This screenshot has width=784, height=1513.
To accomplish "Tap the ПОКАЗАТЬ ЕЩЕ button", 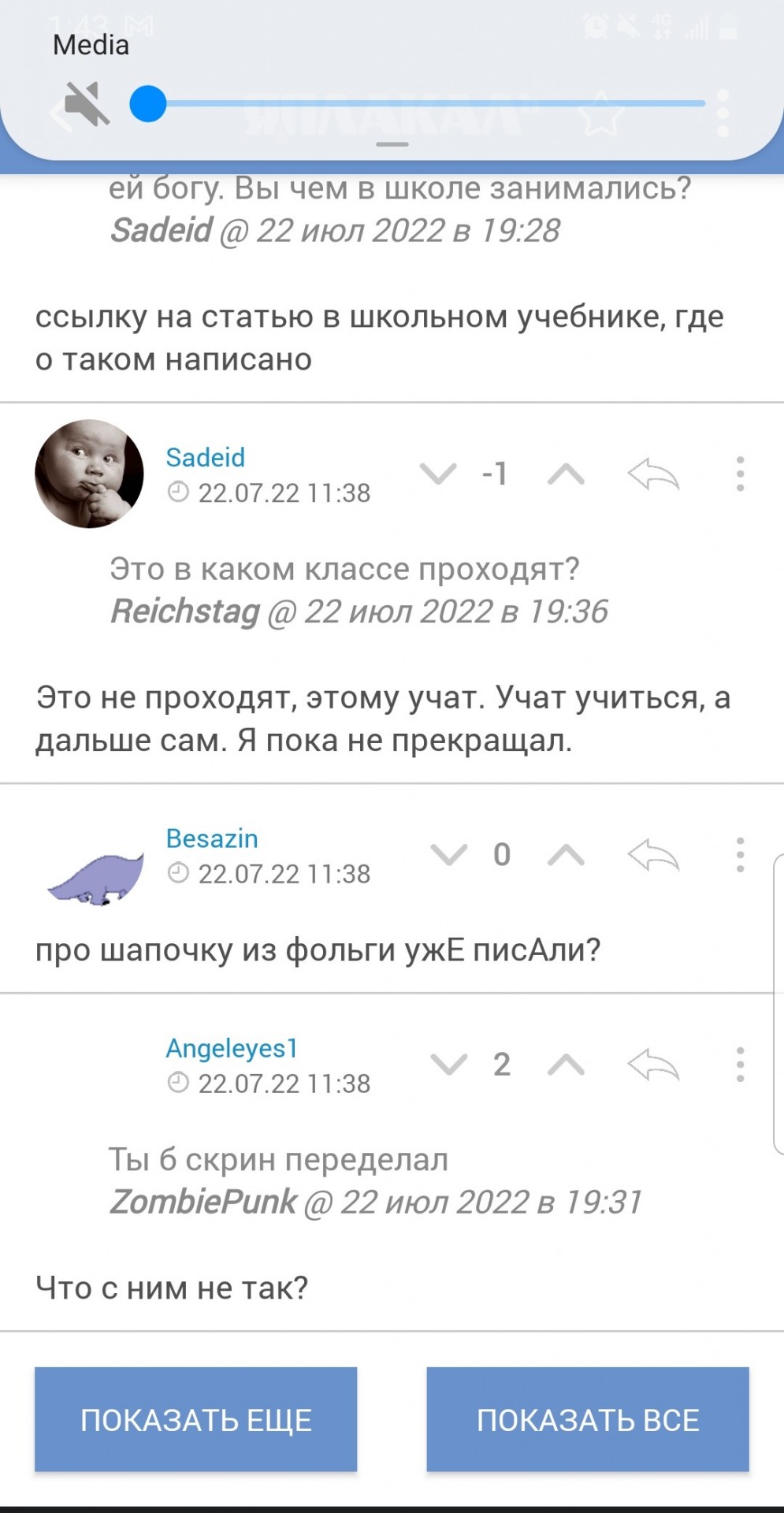I will click(x=195, y=1419).
